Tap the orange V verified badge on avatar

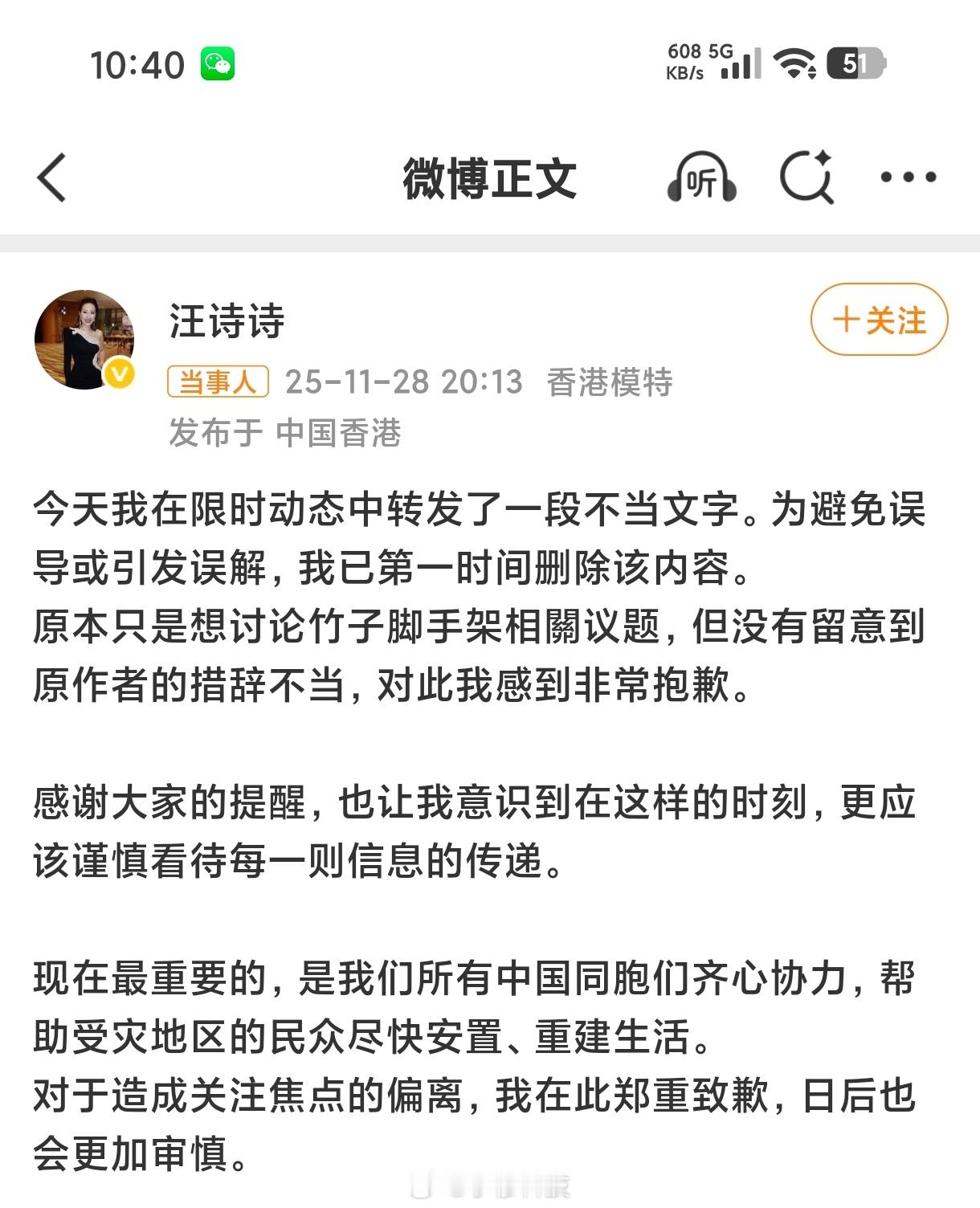tap(119, 371)
